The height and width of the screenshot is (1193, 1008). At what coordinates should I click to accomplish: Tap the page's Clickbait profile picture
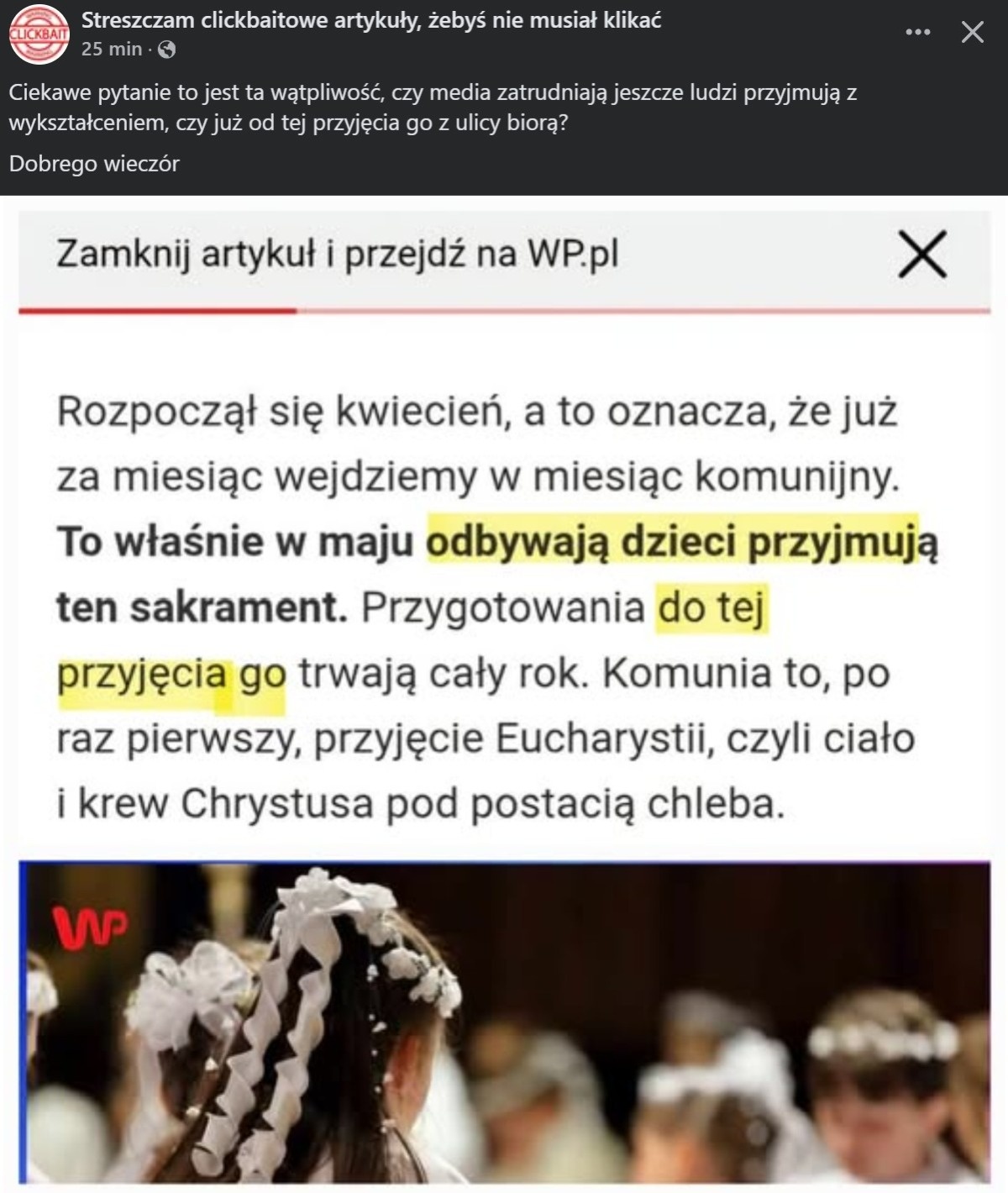(x=39, y=34)
